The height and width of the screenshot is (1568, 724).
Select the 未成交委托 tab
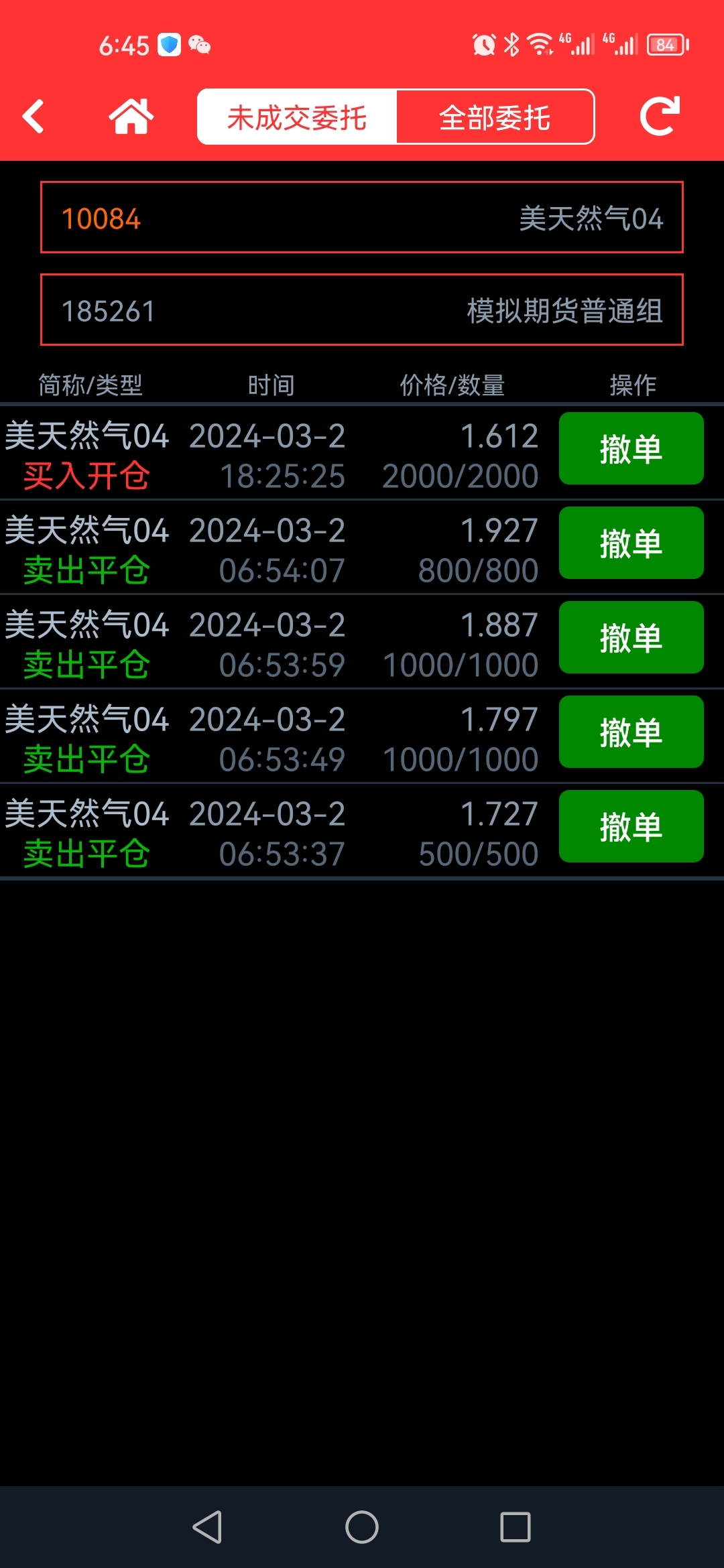[x=297, y=117]
